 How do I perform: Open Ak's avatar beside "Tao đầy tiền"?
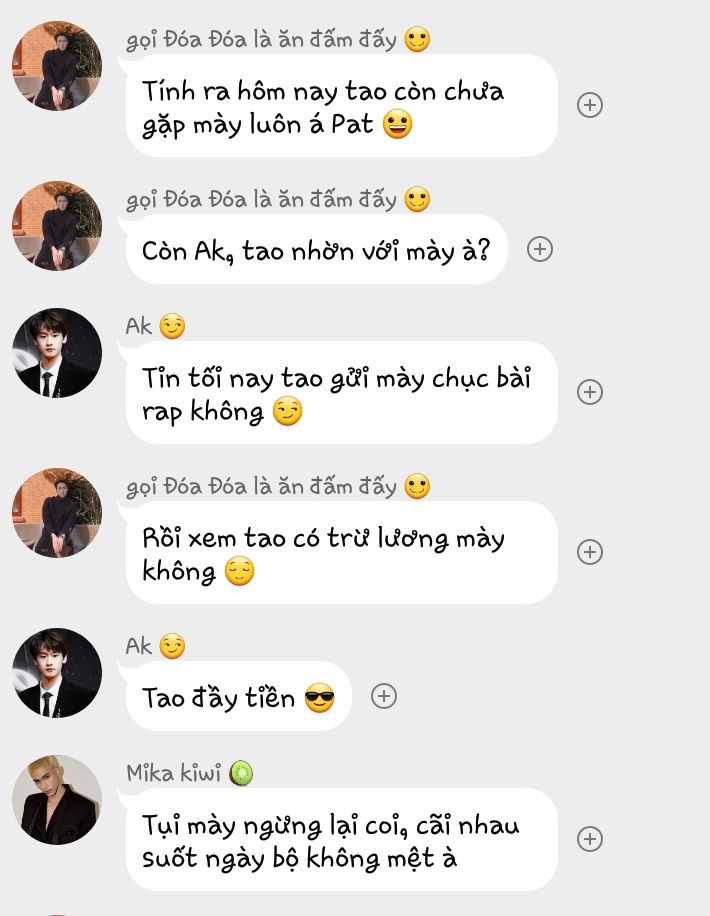[57, 673]
